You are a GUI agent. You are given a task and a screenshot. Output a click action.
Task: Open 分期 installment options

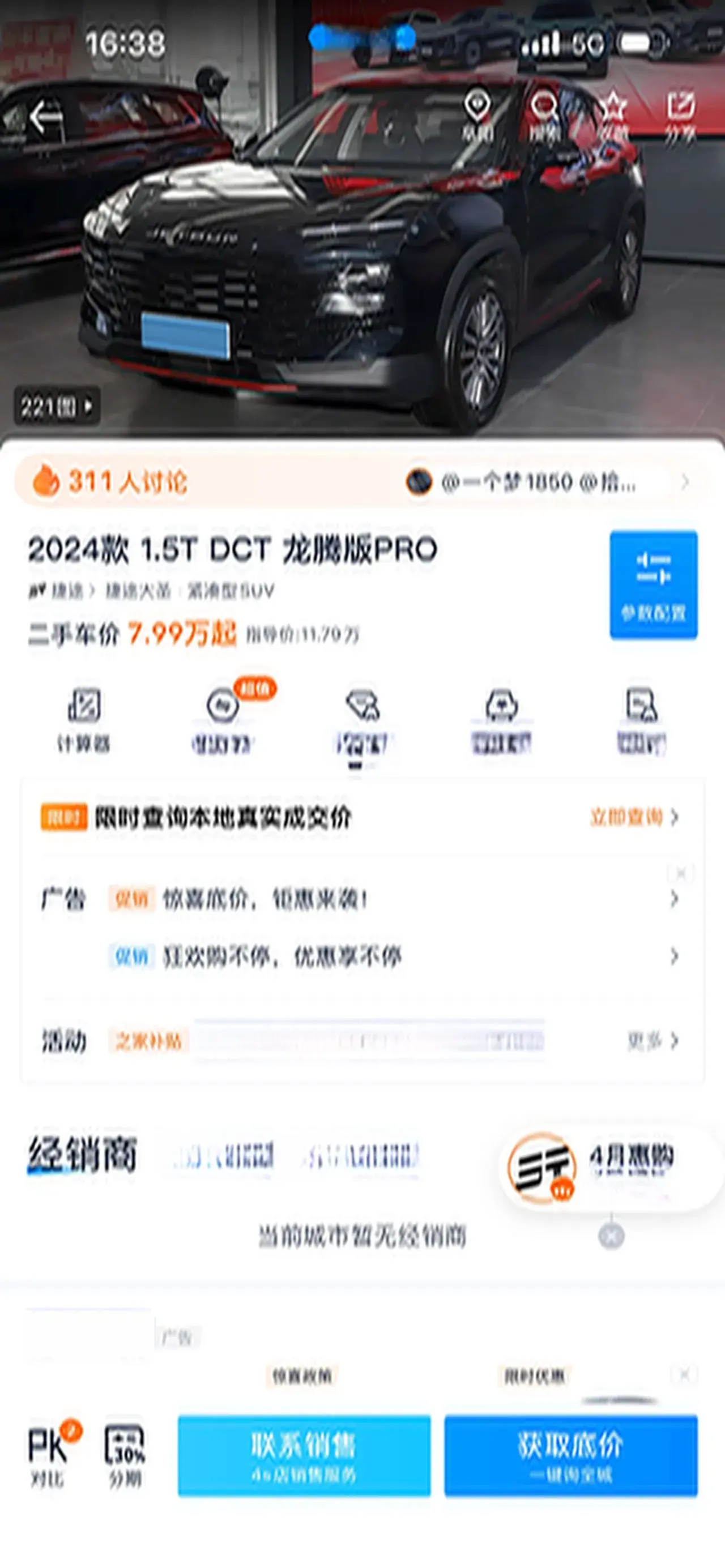pyautogui.click(x=125, y=1455)
